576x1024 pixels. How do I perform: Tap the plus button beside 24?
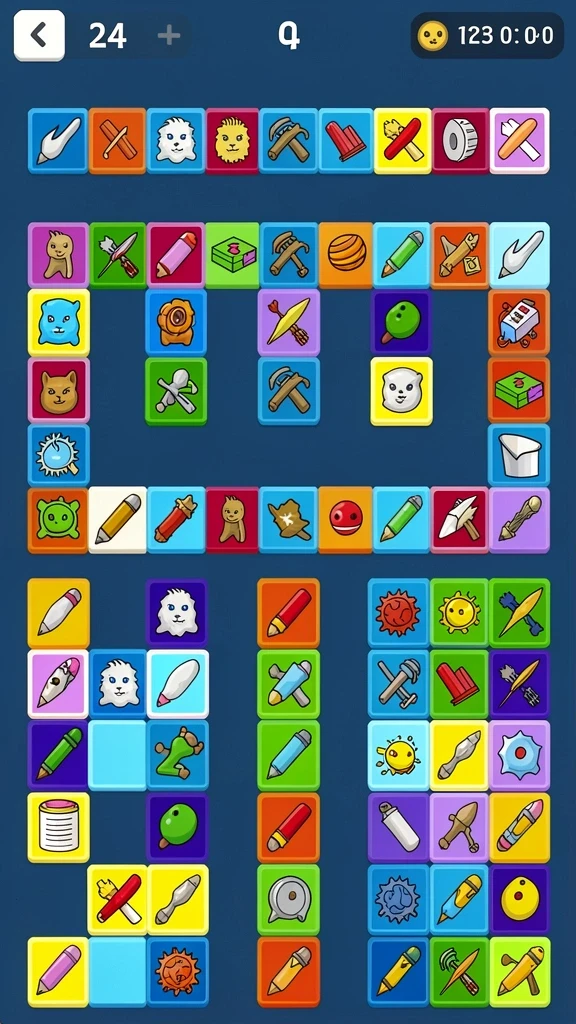coord(168,35)
